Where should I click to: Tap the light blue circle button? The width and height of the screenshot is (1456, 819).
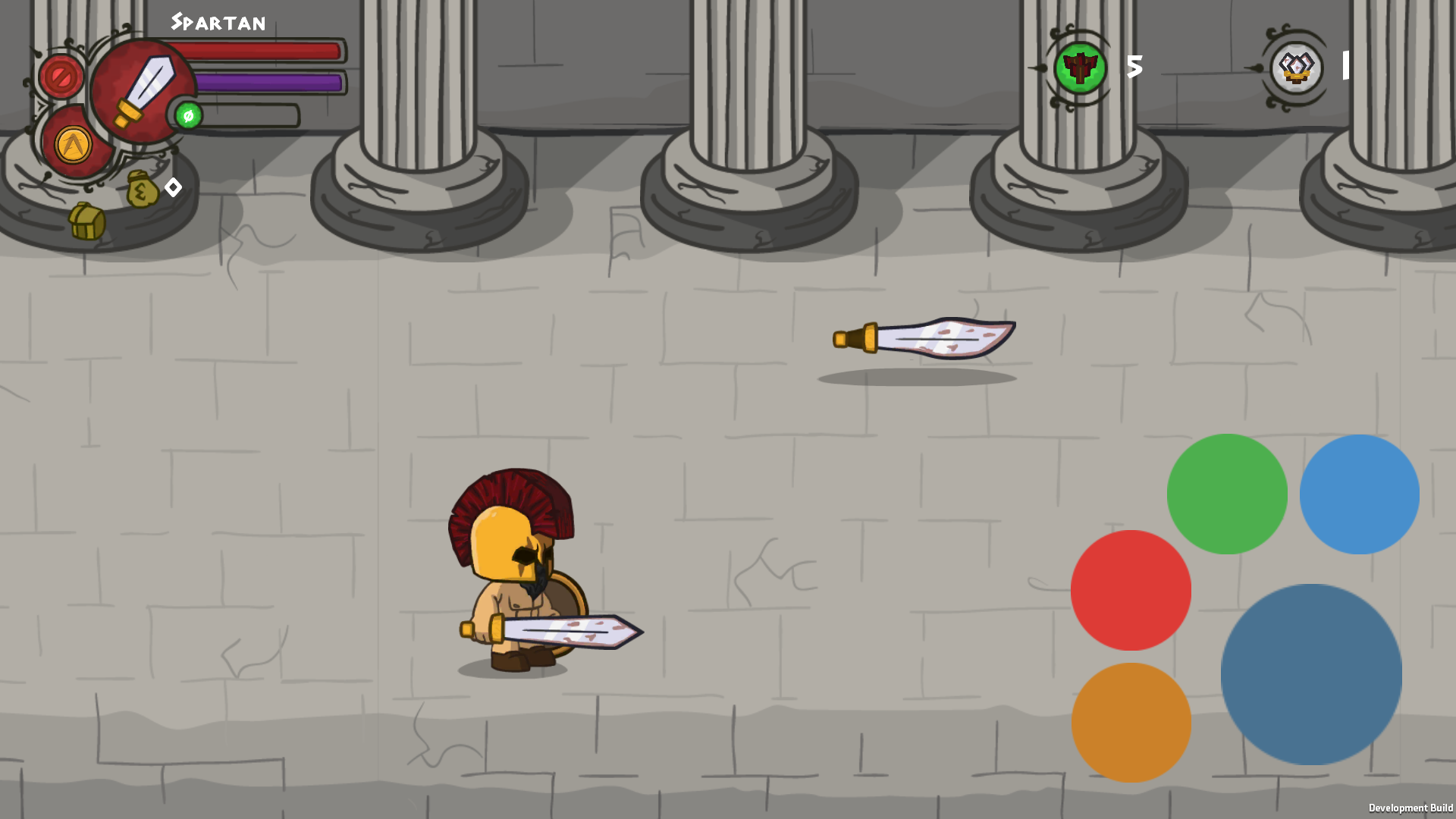click(x=1359, y=494)
